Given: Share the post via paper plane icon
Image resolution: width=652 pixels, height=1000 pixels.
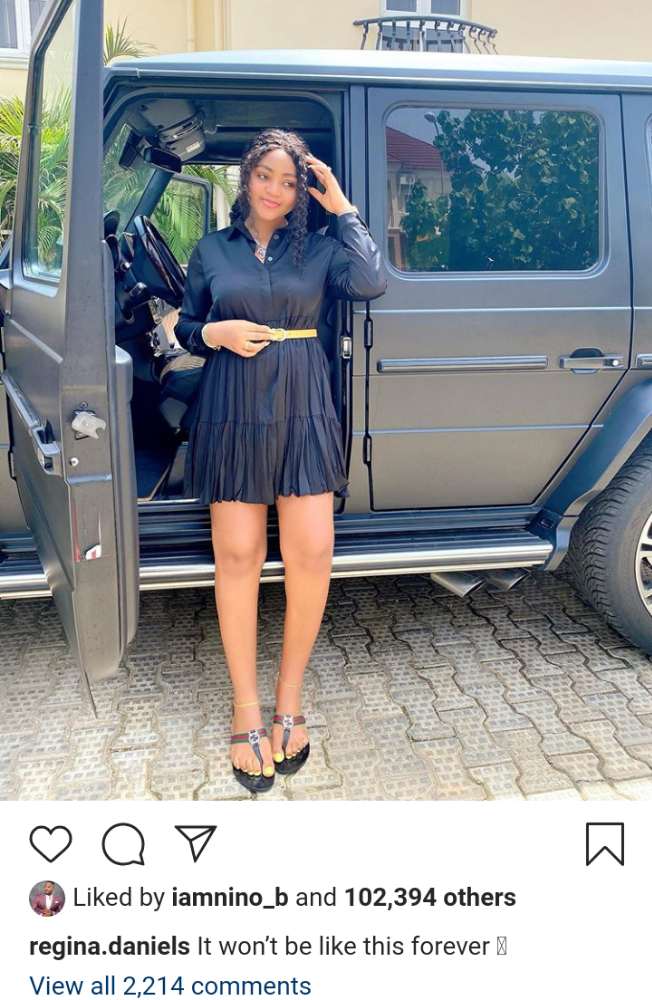Looking at the screenshot, I should tap(195, 843).
